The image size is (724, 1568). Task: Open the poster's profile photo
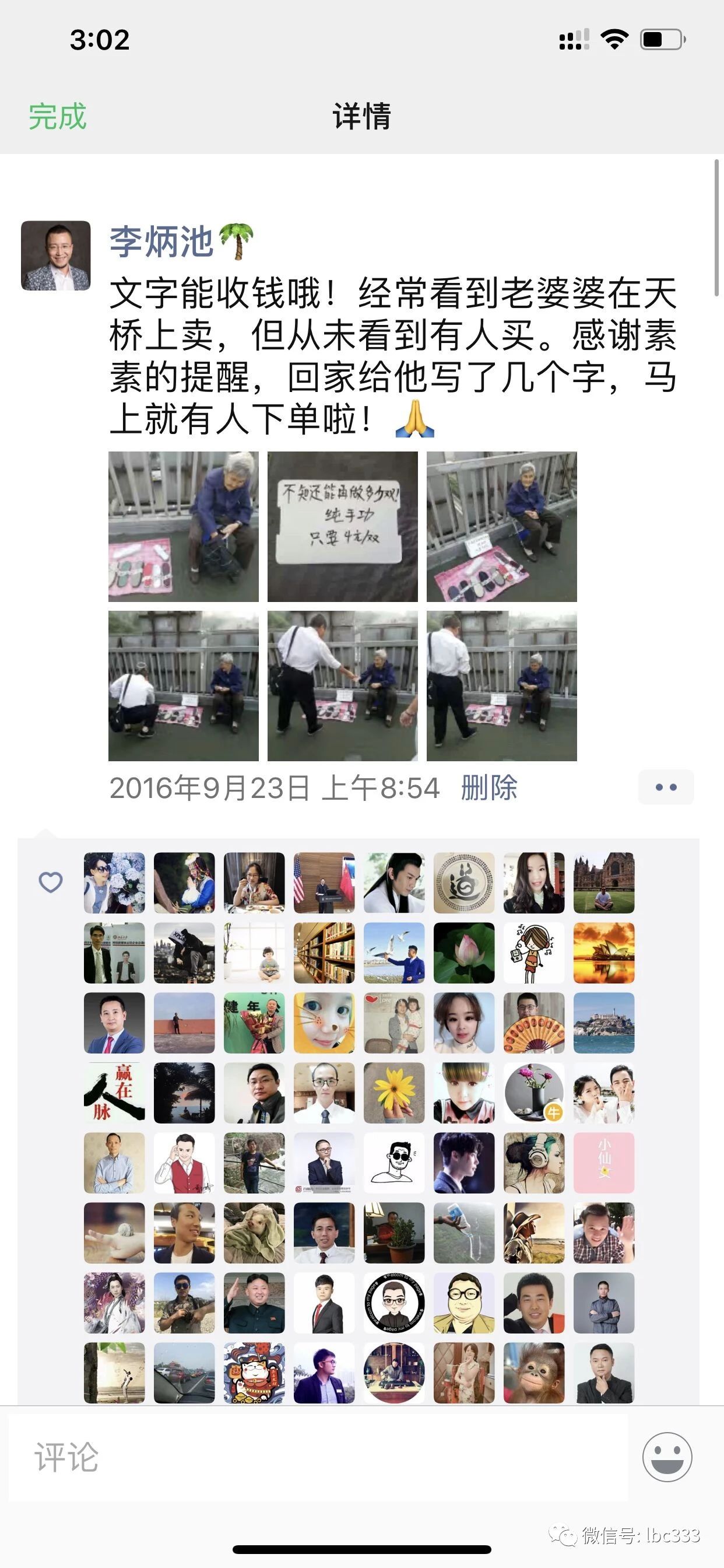click(x=56, y=256)
